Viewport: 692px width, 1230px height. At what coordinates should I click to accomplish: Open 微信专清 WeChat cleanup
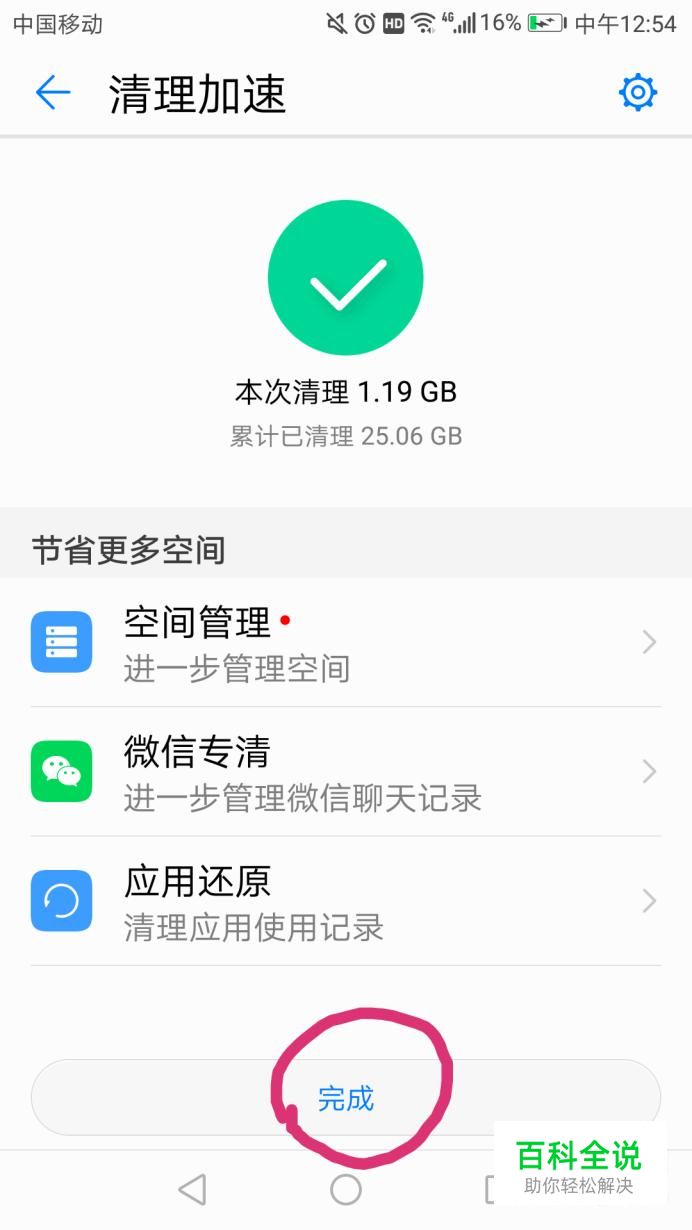[x=346, y=772]
